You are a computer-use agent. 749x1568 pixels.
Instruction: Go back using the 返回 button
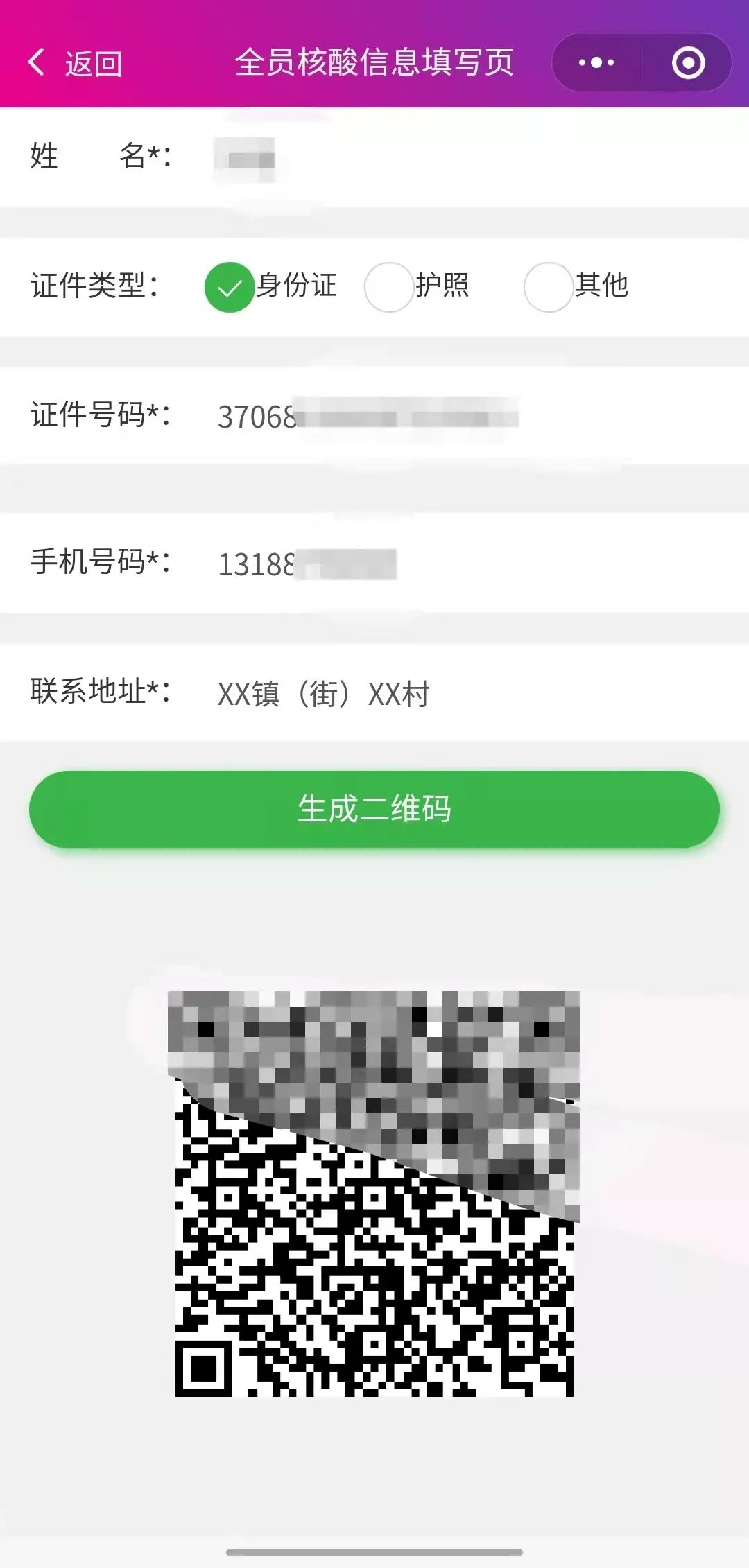point(75,64)
